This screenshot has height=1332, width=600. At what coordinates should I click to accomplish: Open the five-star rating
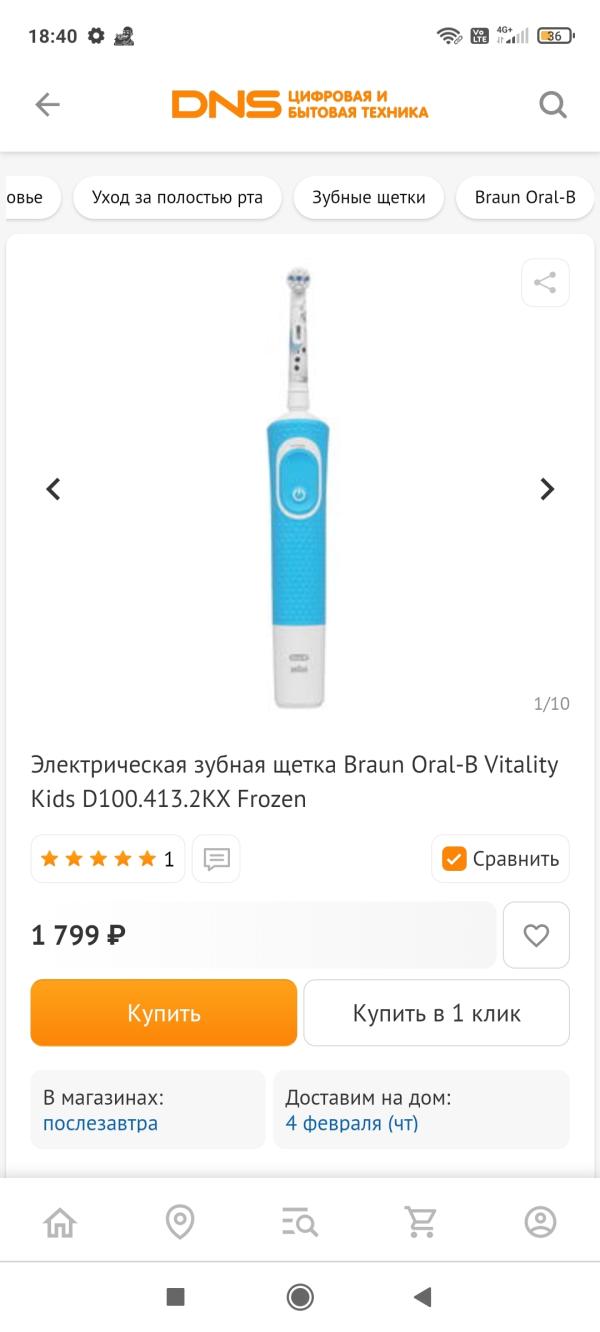107,859
